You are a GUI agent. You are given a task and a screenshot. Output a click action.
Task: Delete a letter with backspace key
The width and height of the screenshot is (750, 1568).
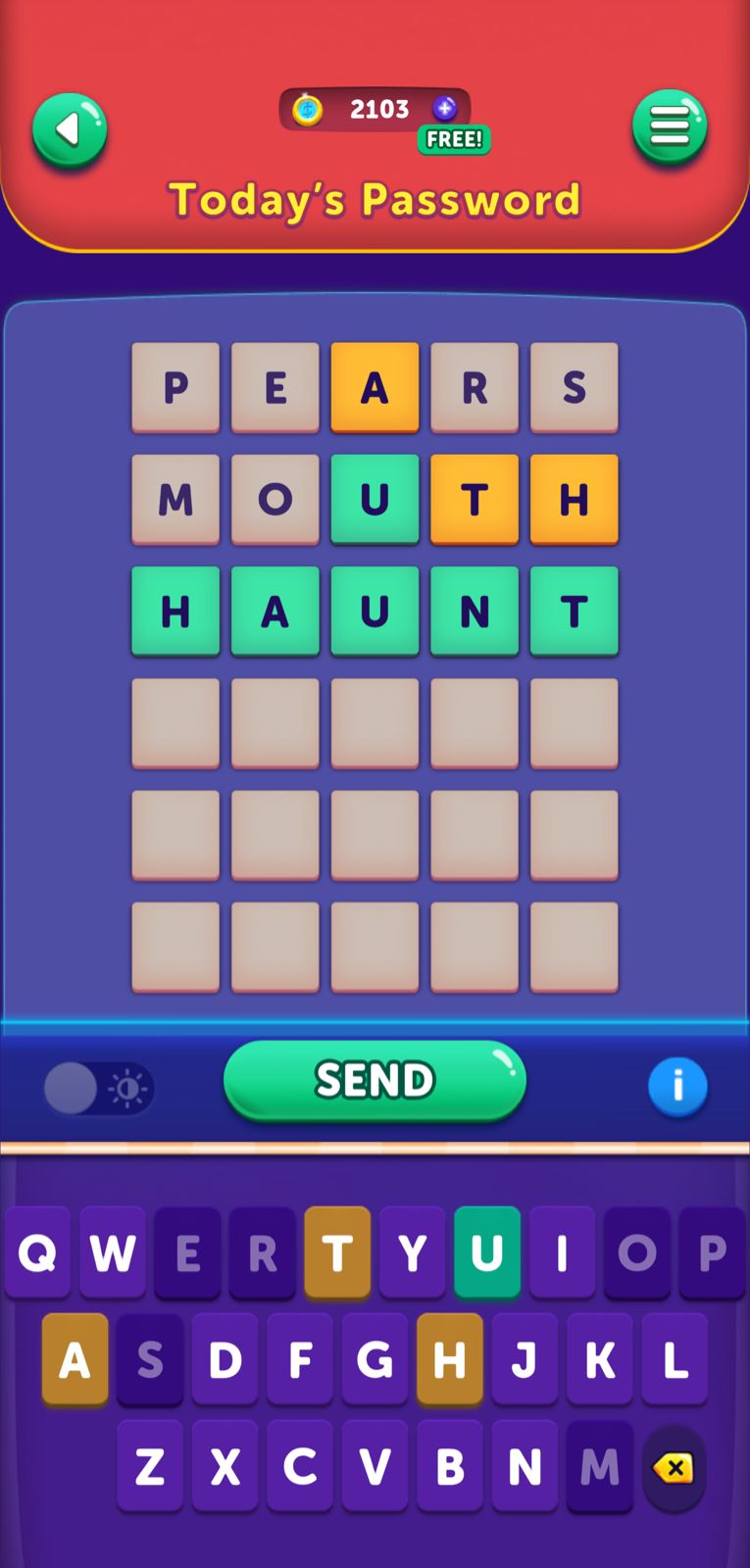pos(674,1467)
